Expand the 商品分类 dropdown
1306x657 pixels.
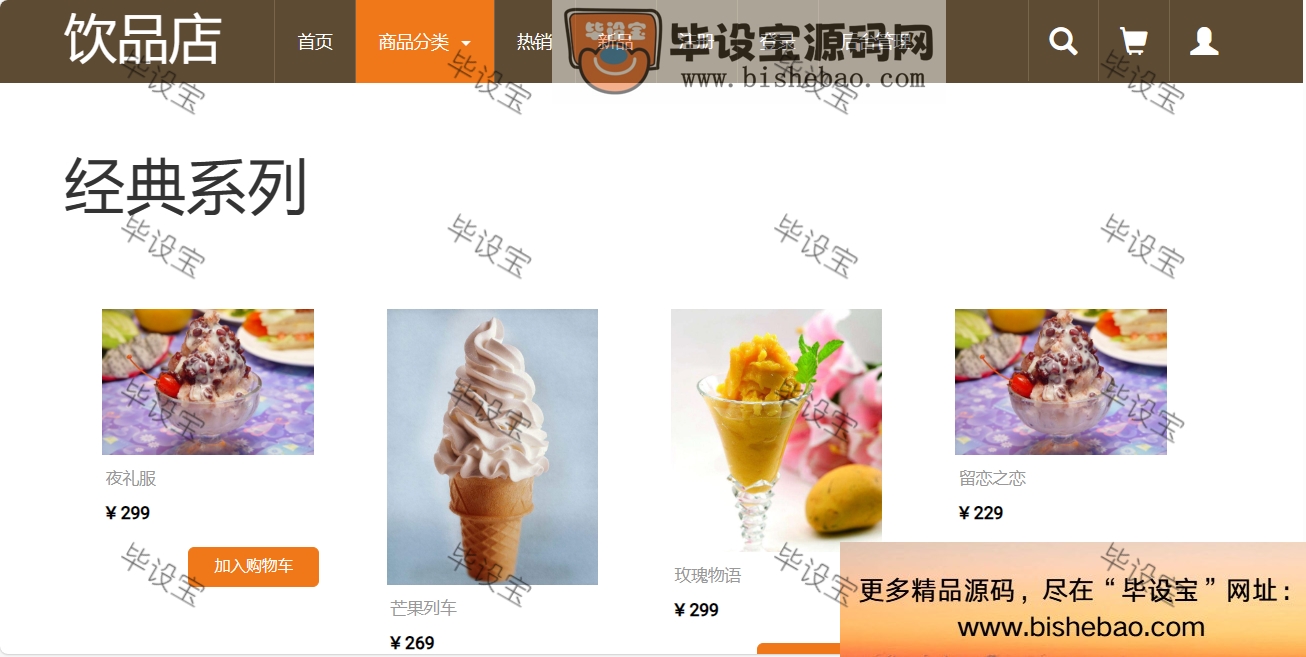(x=424, y=42)
